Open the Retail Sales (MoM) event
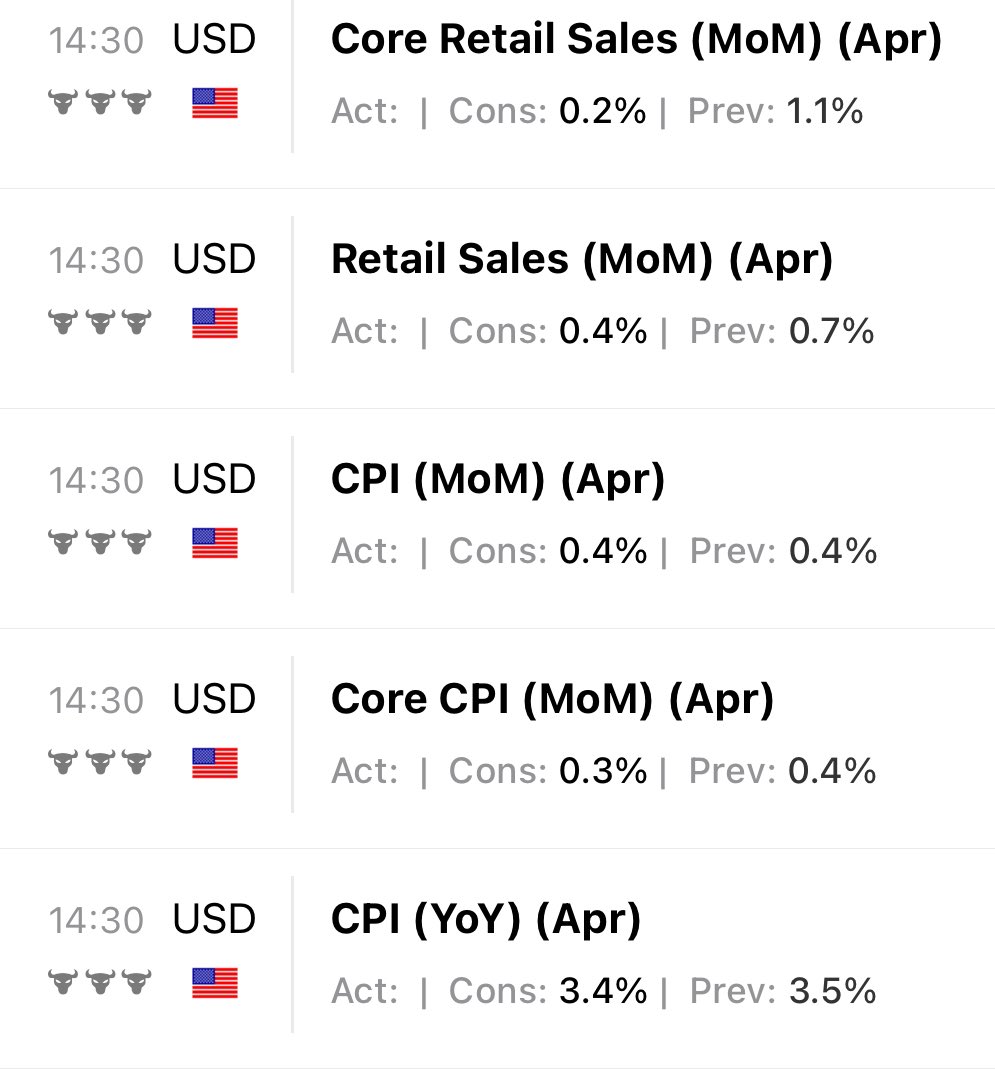The width and height of the screenshot is (995, 1070). click(x=581, y=260)
